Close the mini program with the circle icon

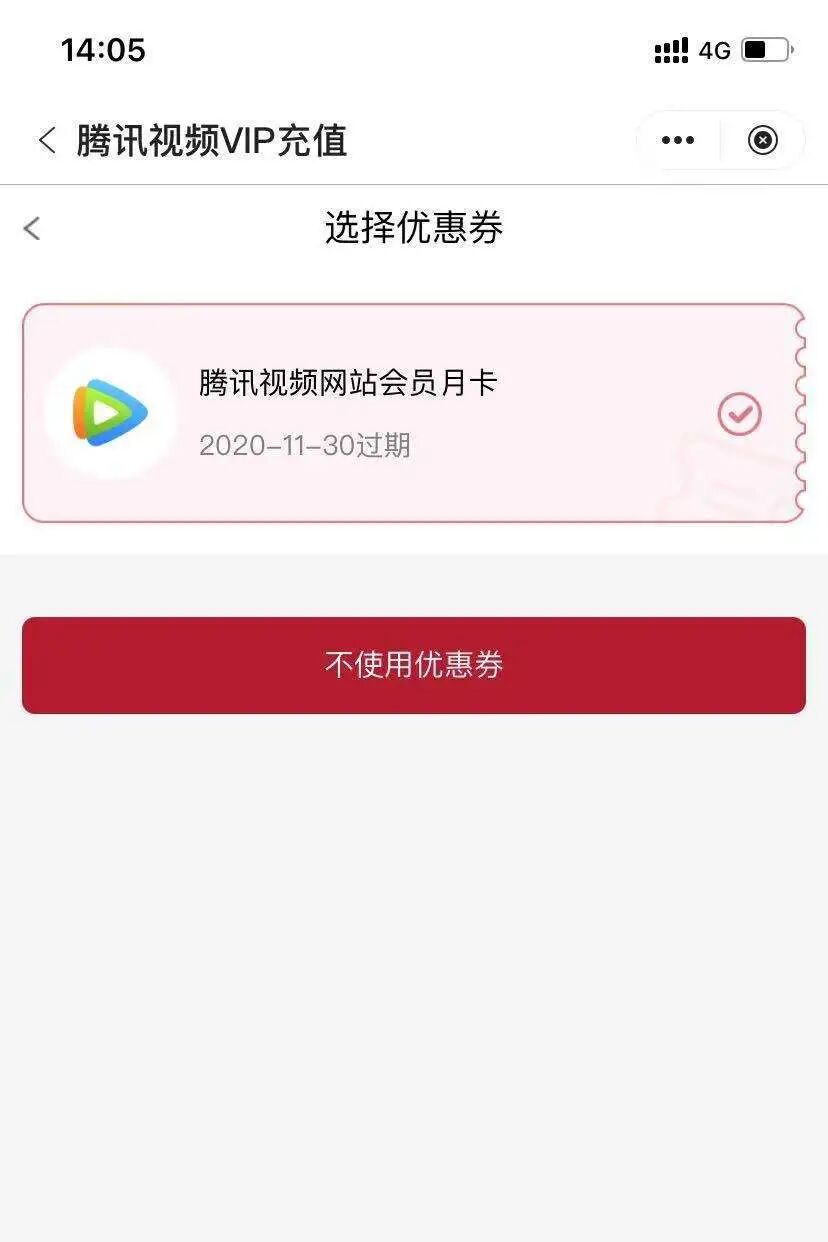click(x=763, y=140)
